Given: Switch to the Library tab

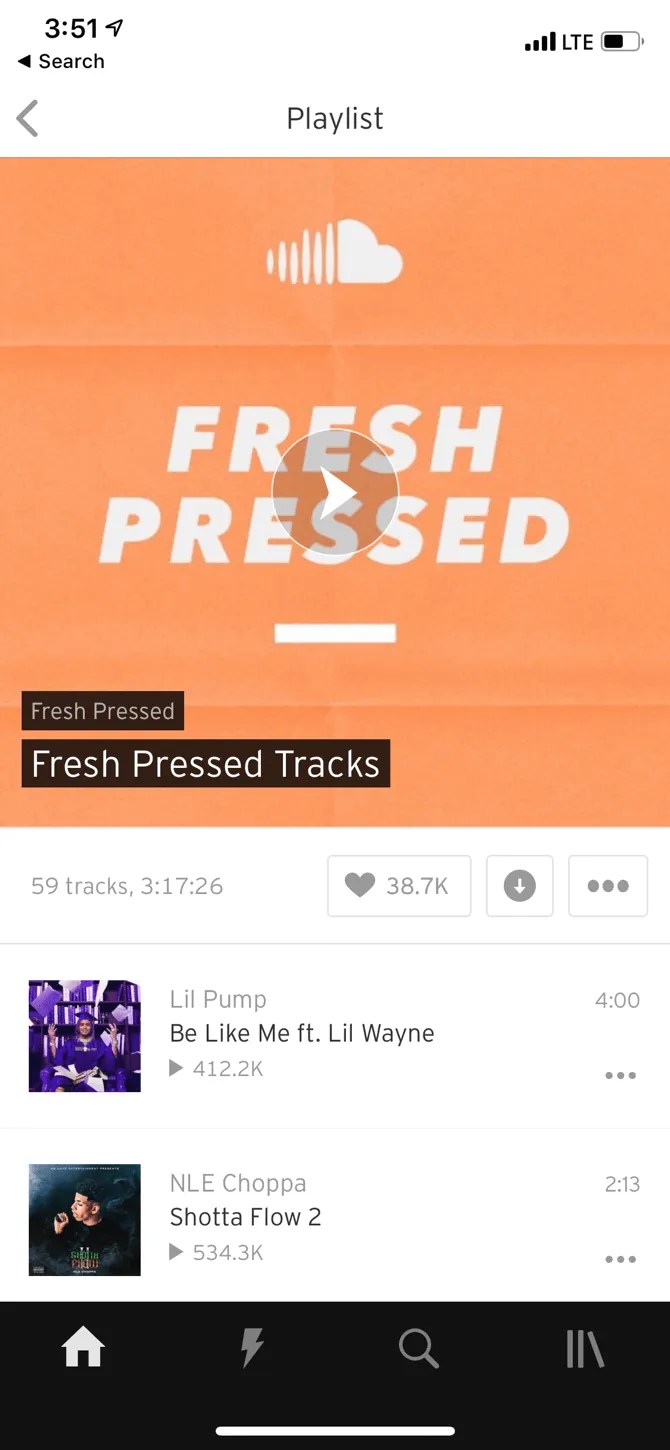Looking at the screenshot, I should tap(585, 1349).
